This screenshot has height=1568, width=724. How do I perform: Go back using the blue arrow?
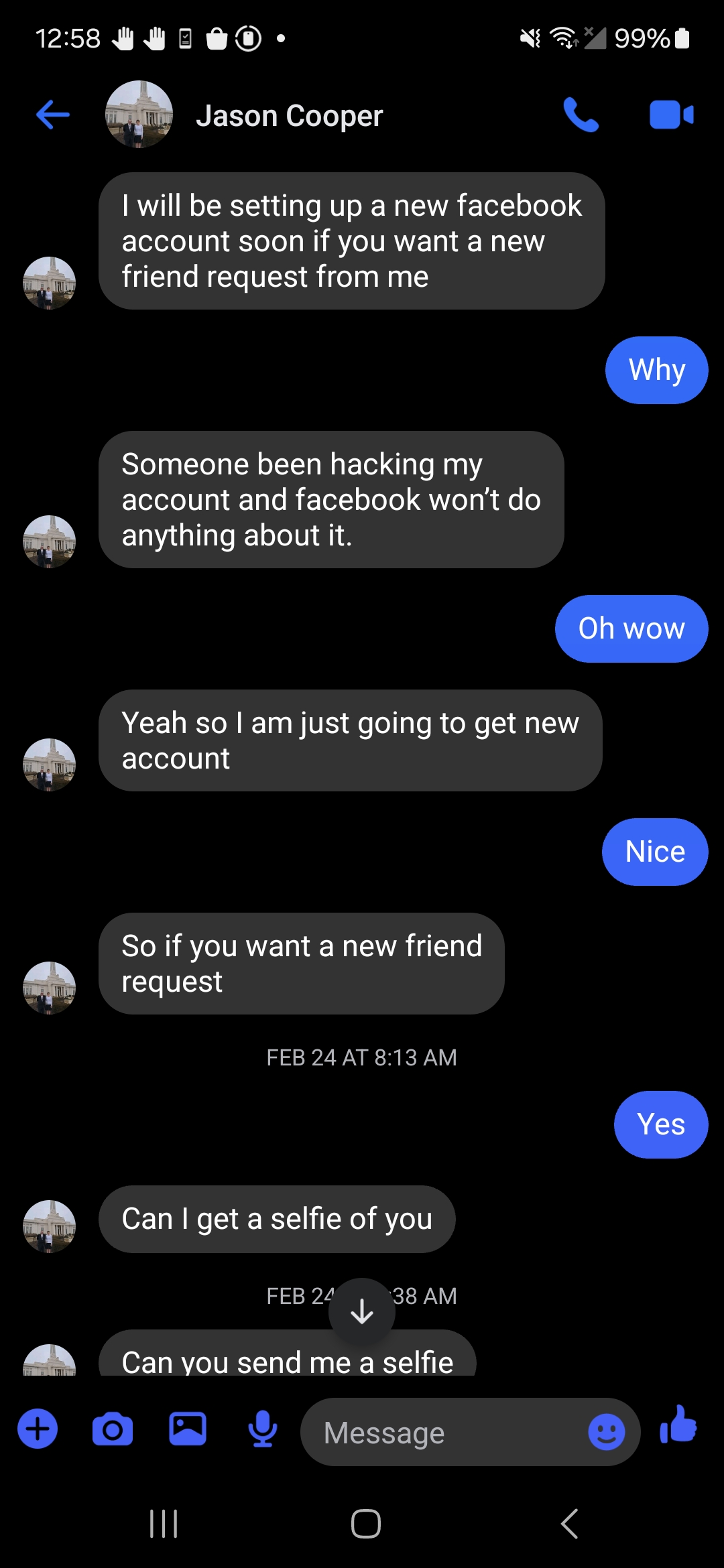point(53,115)
